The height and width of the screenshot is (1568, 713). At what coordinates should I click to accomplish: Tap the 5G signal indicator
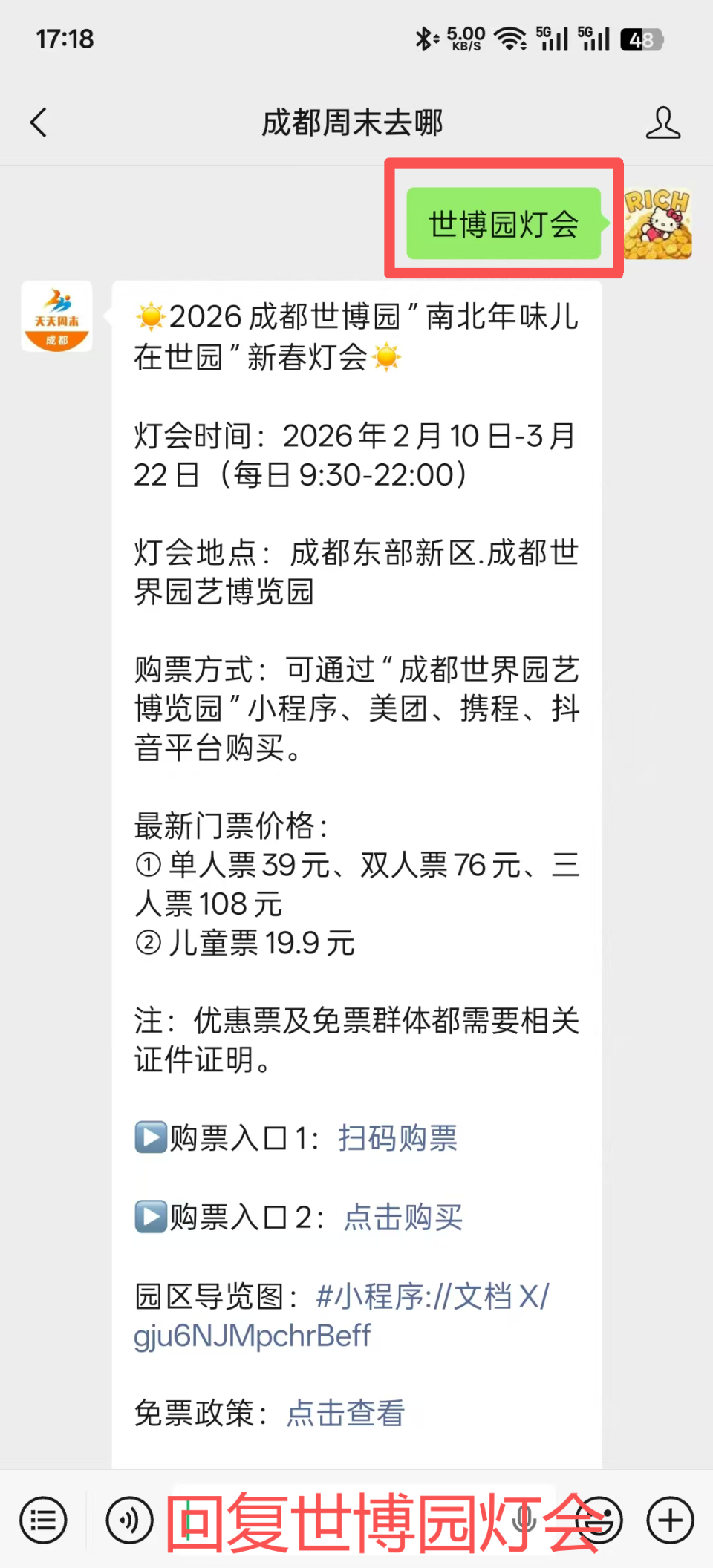tap(551, 36)
